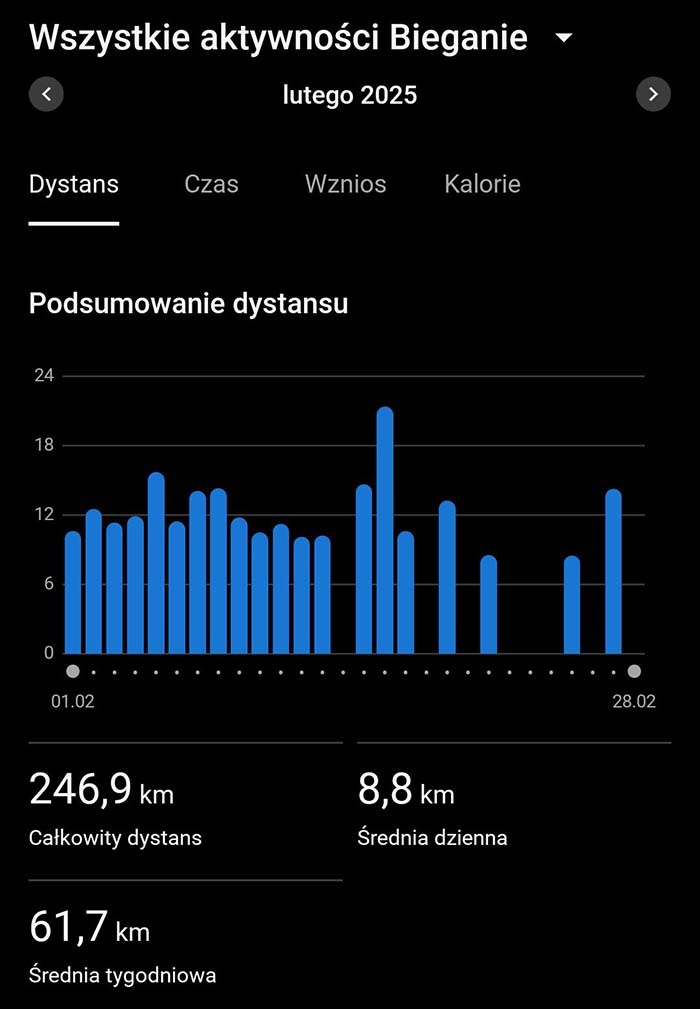Screen dimensions: 700x1009
Task: Select the Dystans tab
Action: click(x=74, y=185)
